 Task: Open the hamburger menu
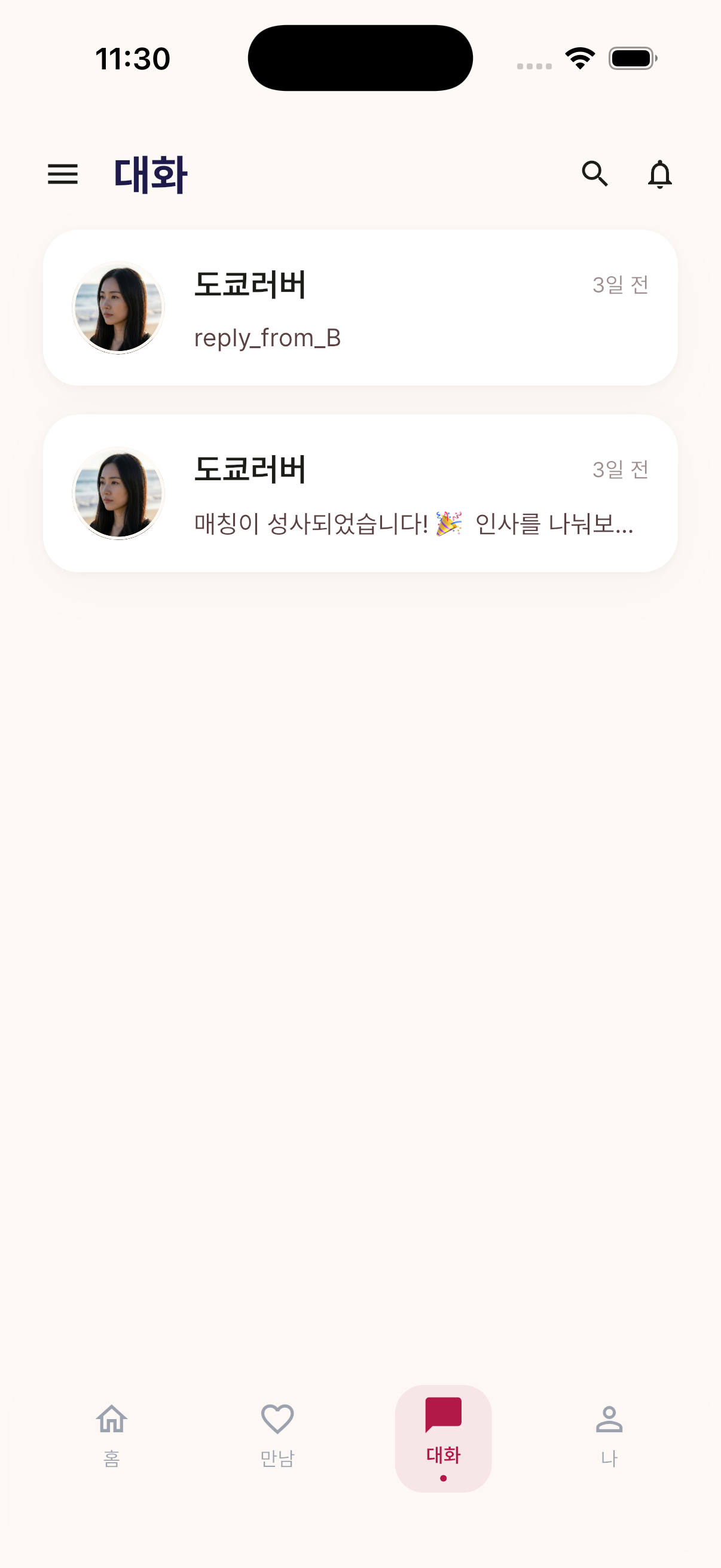[63, 175]
